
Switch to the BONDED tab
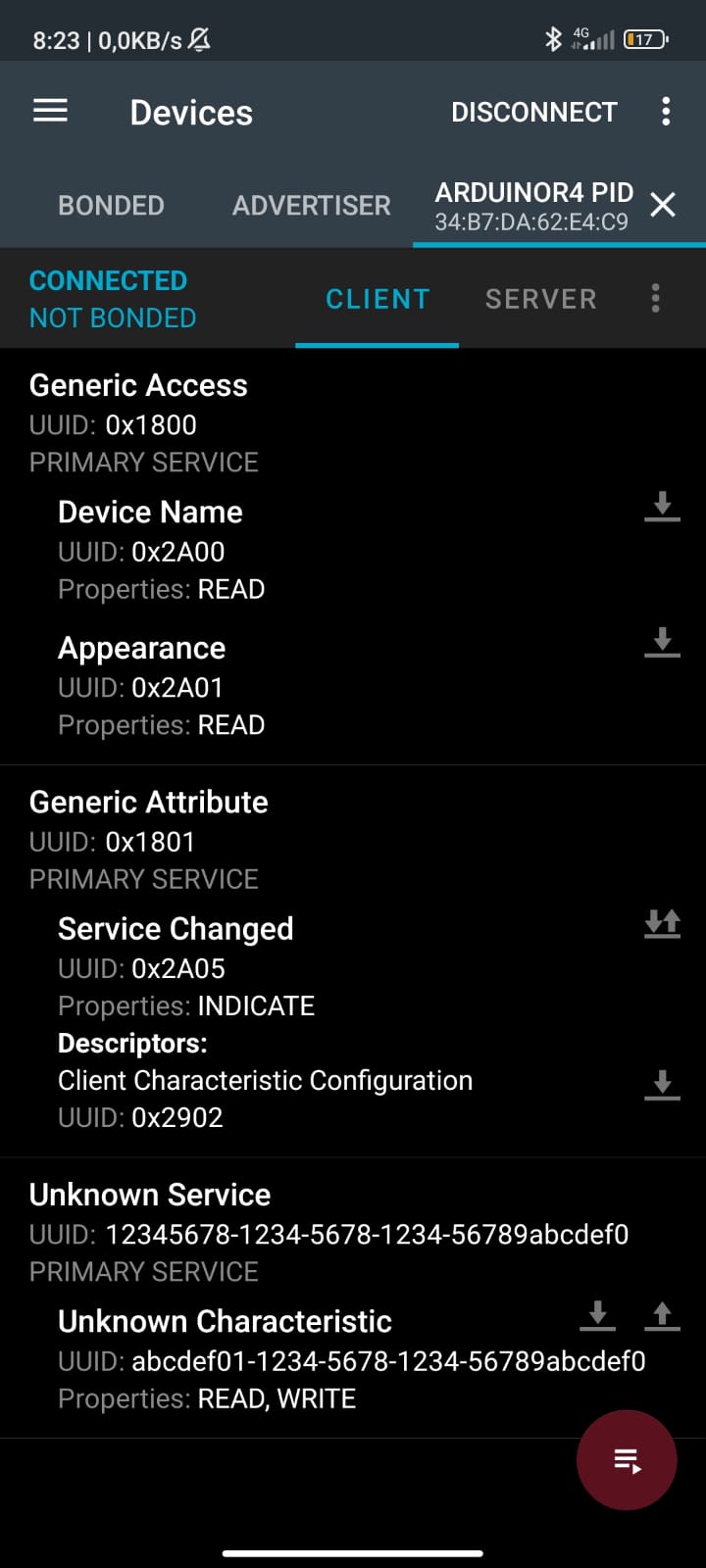coord(111,206)
